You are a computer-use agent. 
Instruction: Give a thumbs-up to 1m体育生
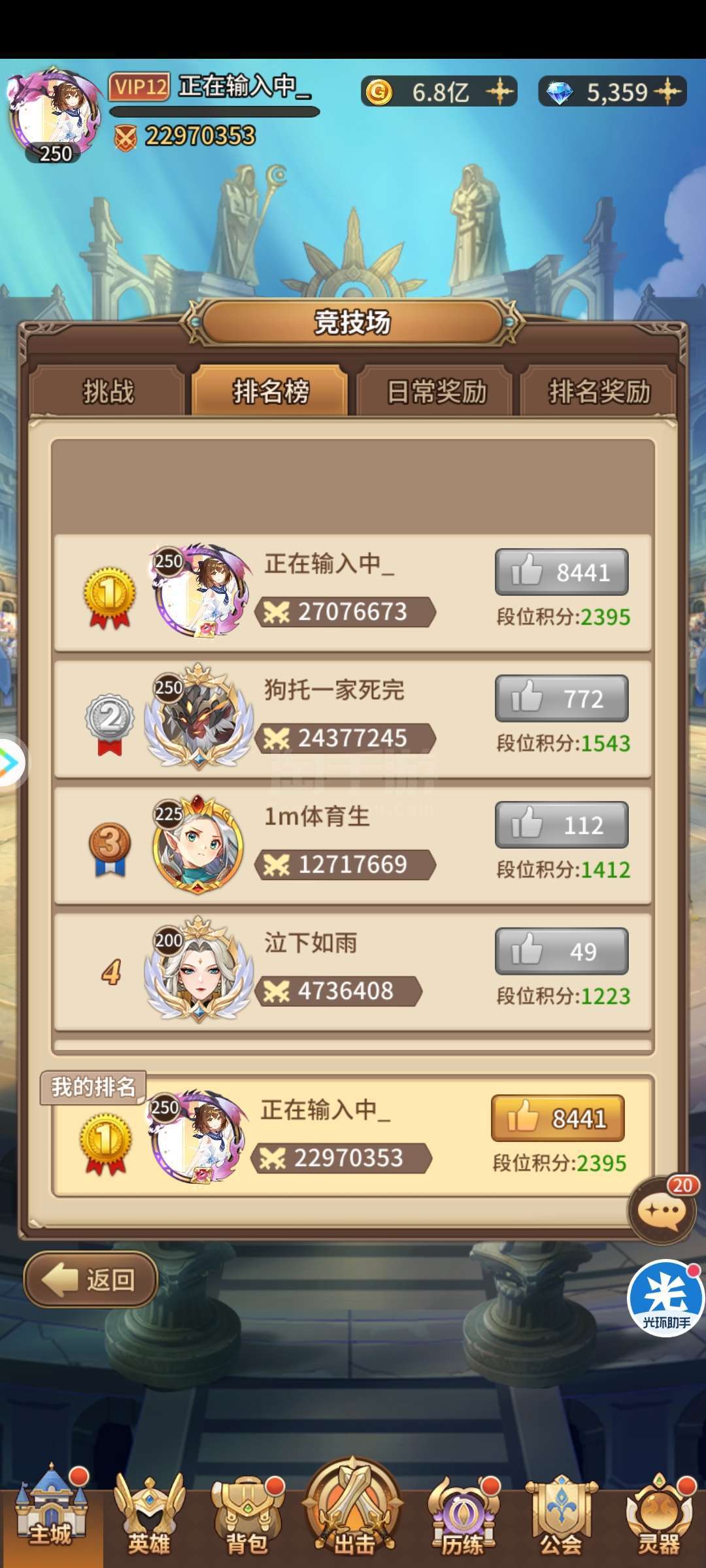tap(562, 825)
